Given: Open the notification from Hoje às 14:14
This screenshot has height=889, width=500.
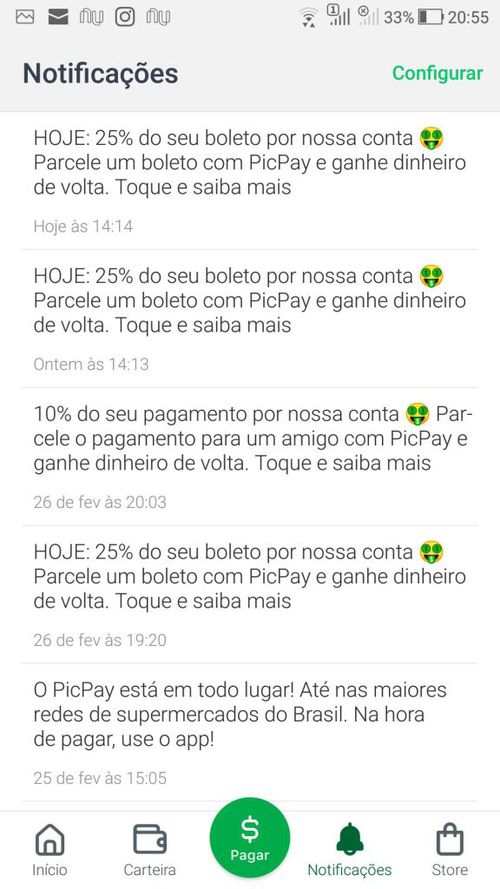Looking at the screenshot, I should pyautogui.click(x=250, y=181).
